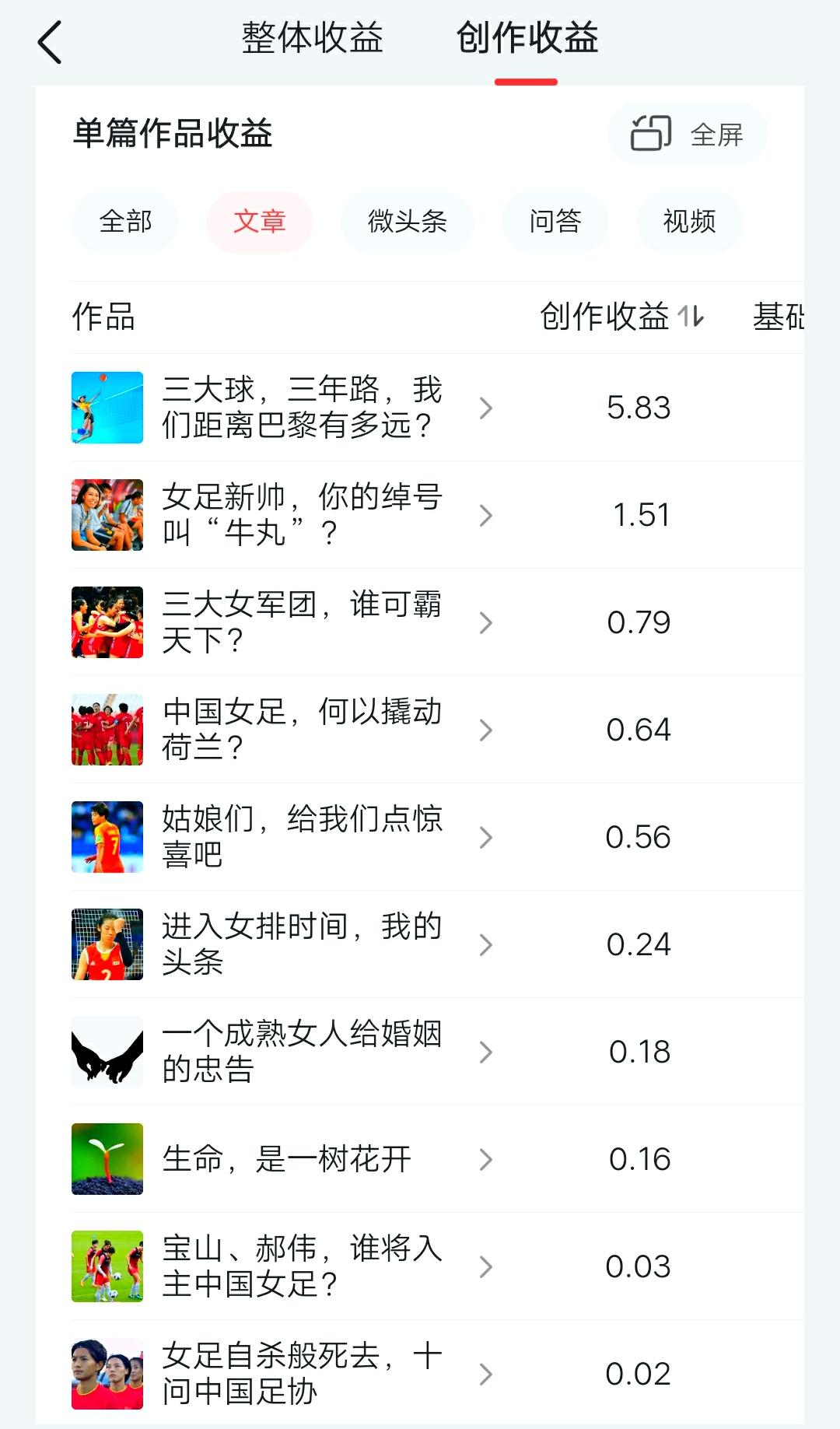Show only 微头条 works
Viewport: 840px width, 1429px height.
(x=407, y=222)
